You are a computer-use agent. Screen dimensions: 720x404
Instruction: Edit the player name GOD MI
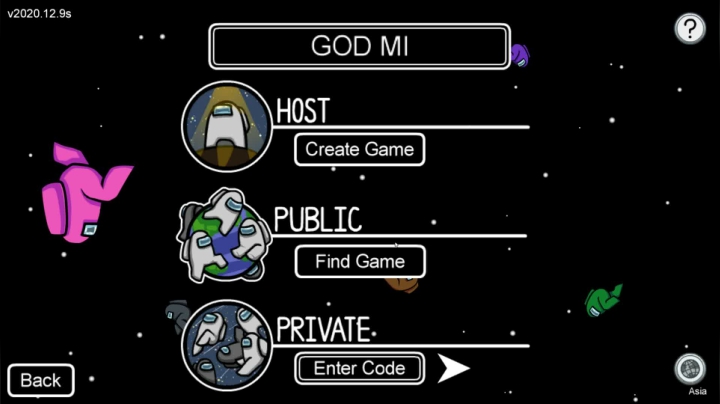(359, 46)
